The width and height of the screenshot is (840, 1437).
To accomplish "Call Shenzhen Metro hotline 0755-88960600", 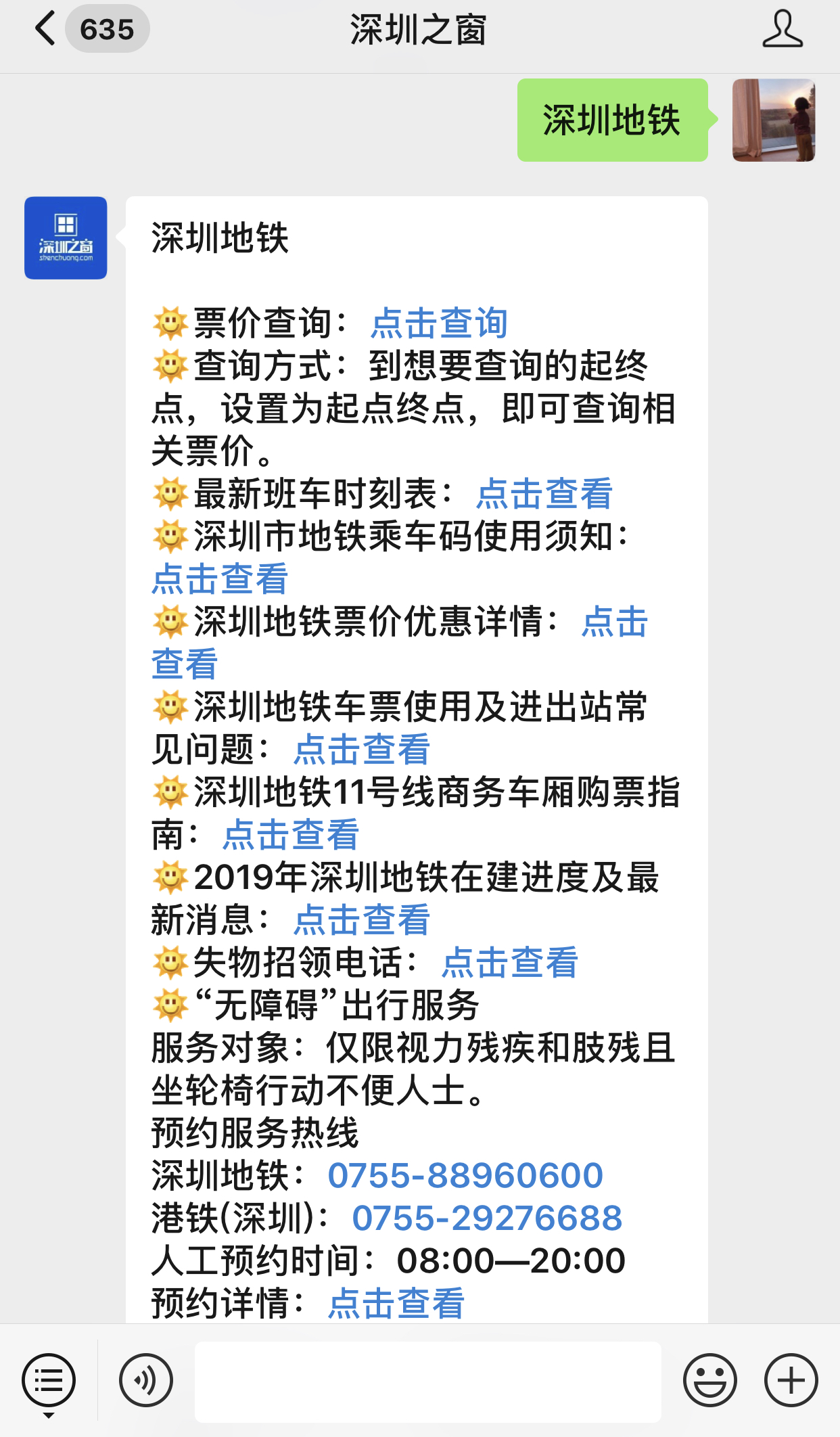I will point(465,1175).
